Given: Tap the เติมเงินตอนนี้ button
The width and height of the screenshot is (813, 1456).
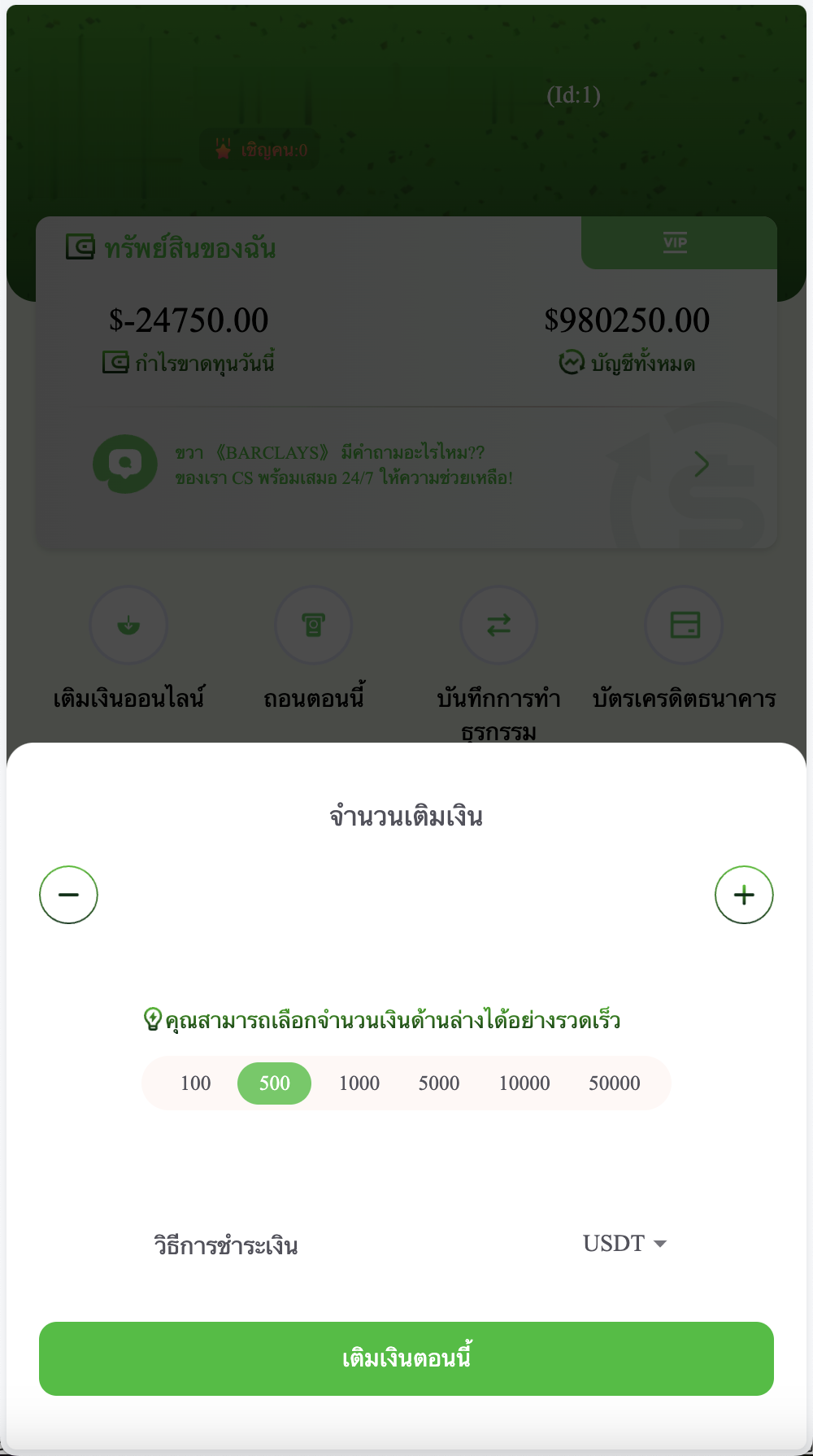Looking at the screenshot, I should (406, 1358).
